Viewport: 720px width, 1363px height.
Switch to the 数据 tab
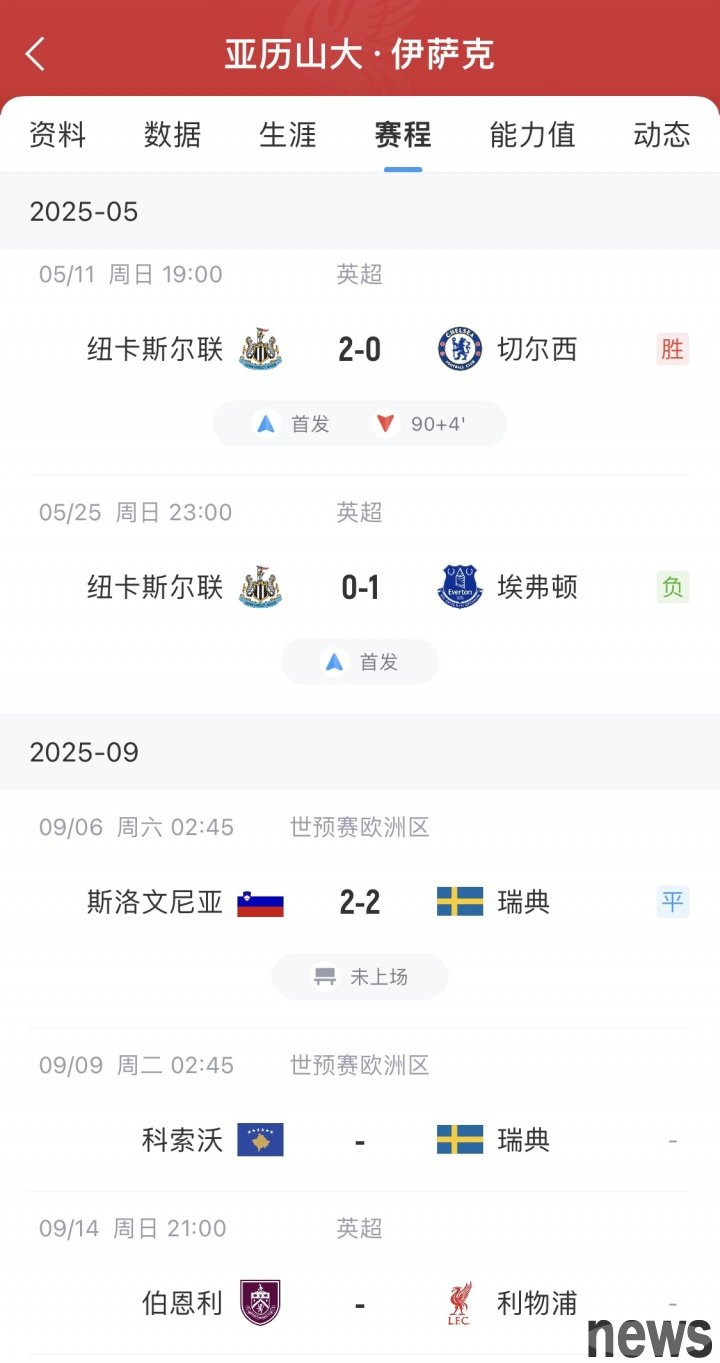(173, 134)
